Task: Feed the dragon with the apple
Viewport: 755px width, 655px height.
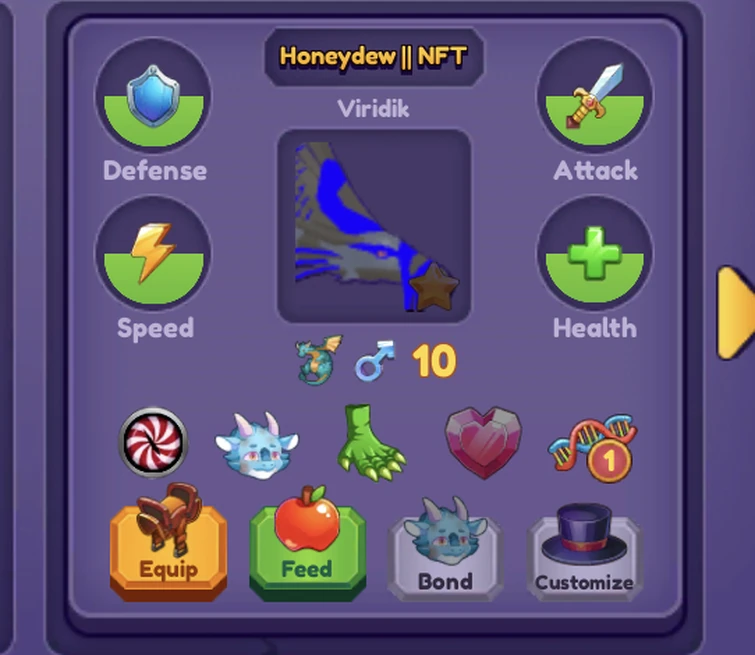Action: click(x=307, y=546)
